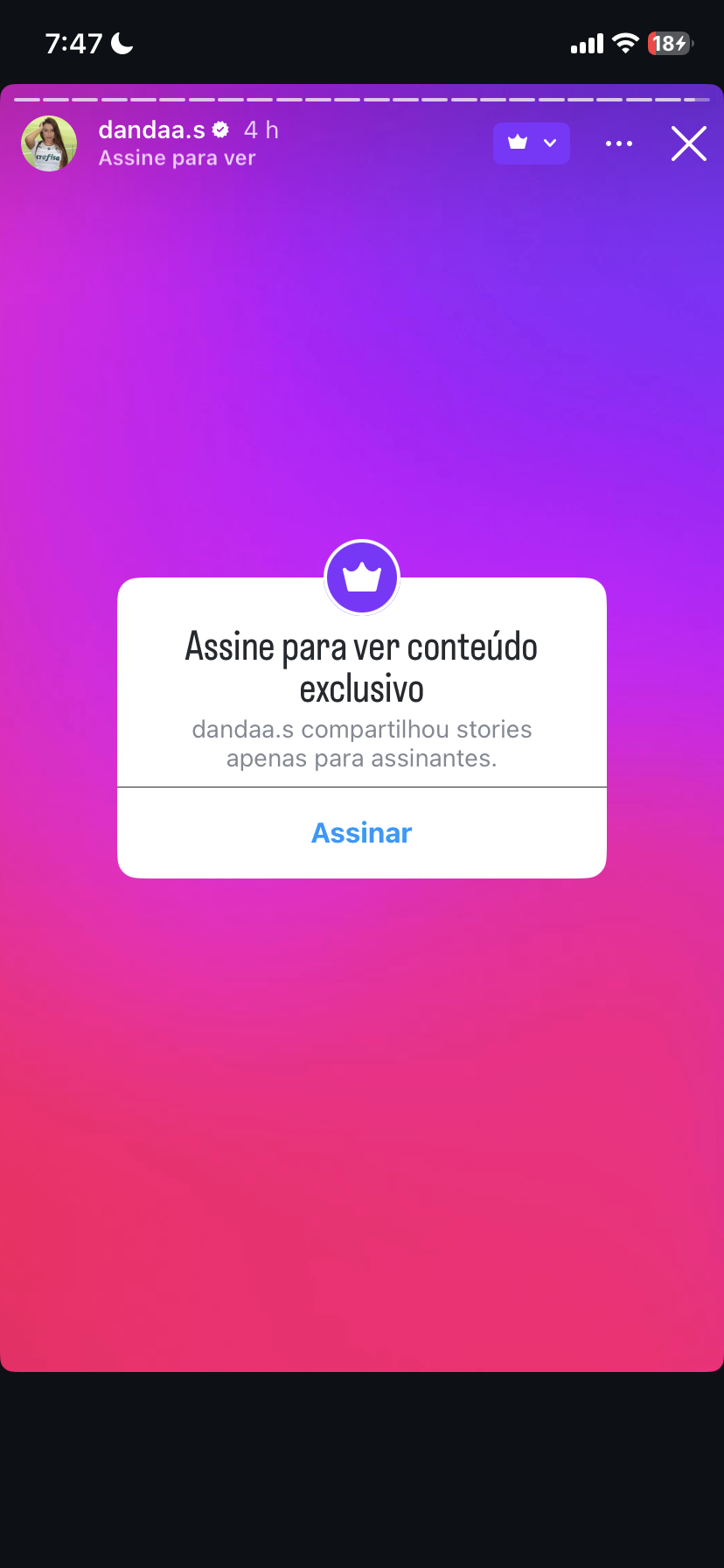This screenshot has height=1568, width=724.
Task: Open dandaa.s profile picture
Action: click(49, 143)
